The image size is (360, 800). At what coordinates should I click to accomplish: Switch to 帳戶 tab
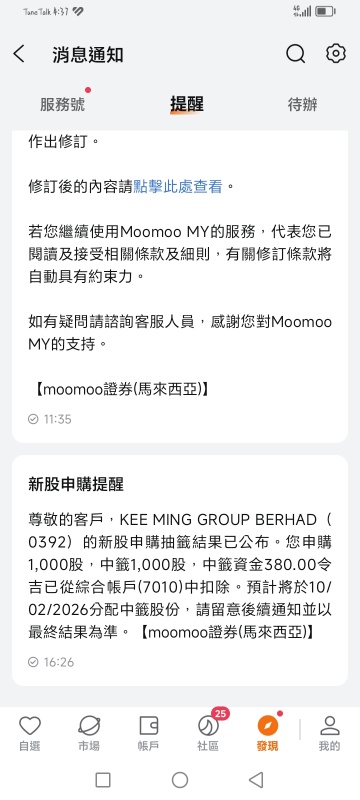tap(148, 734)
